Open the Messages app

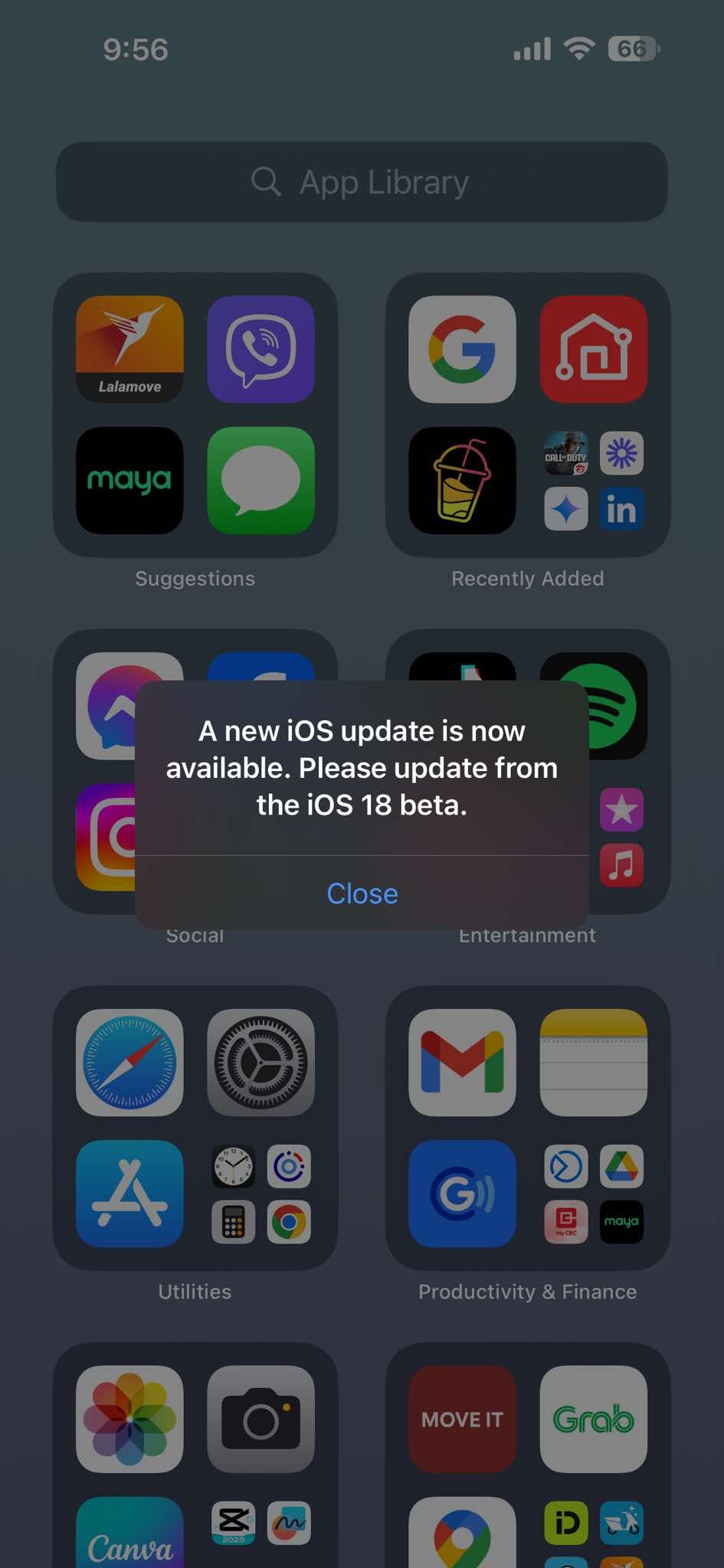260,480
